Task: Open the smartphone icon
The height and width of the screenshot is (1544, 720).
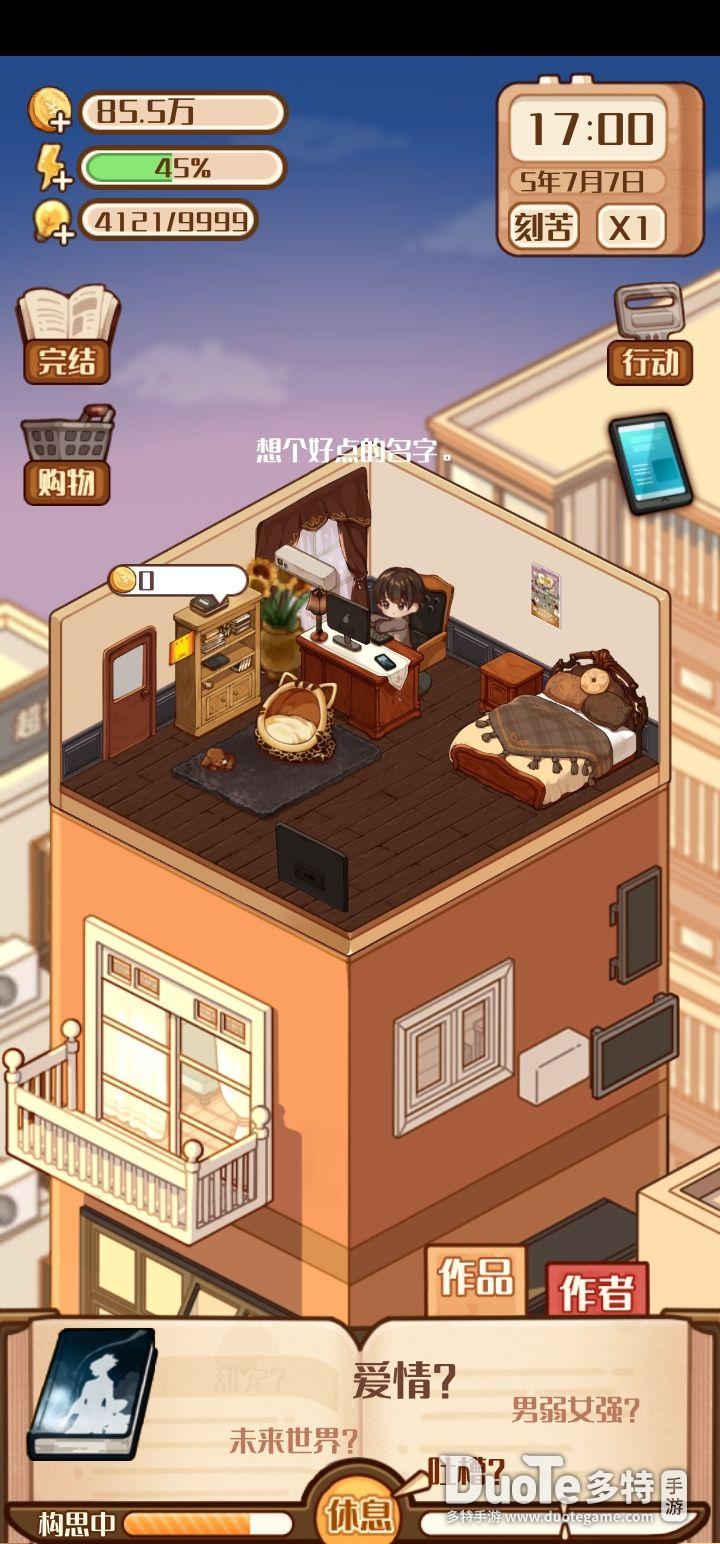Action: pyautogui.click(x=650, y=463)
